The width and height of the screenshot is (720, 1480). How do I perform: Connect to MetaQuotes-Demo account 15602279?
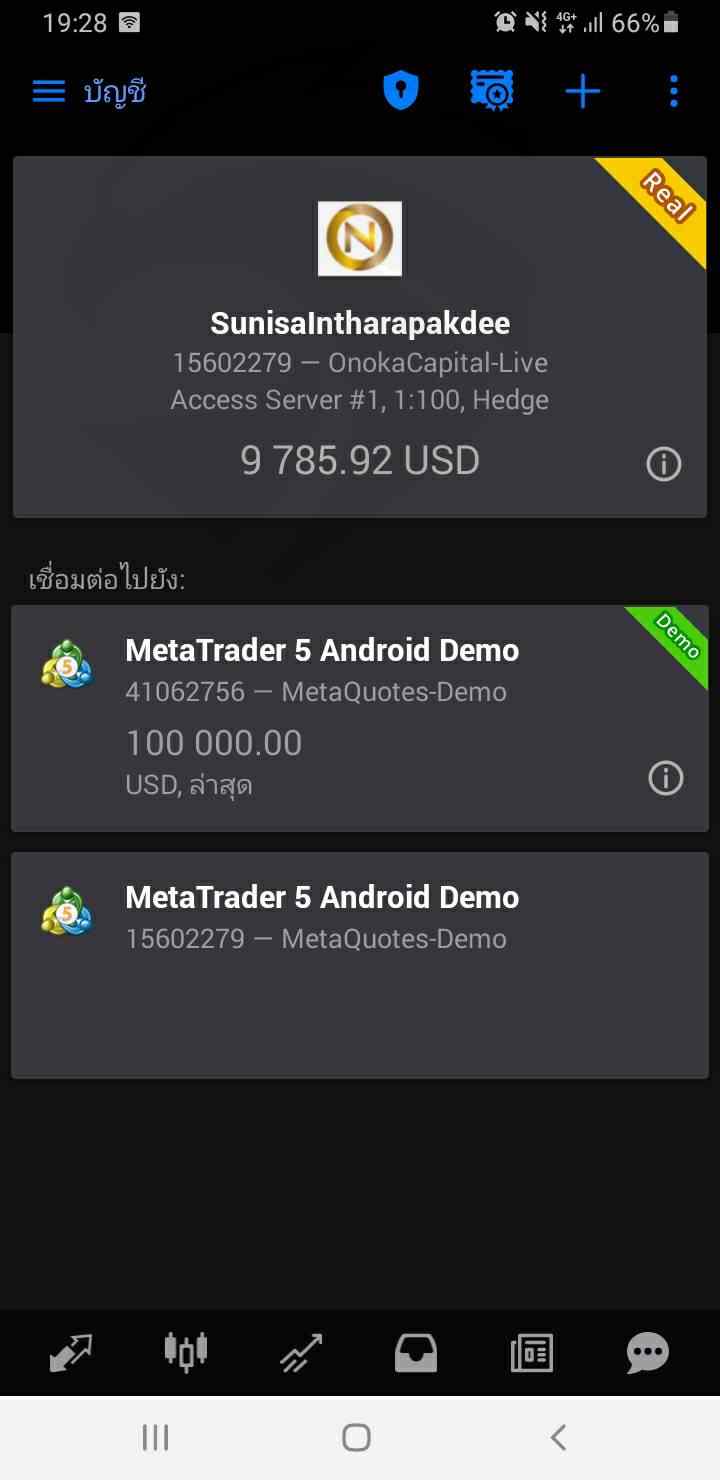pyautogui.click(x=360, y=965)
